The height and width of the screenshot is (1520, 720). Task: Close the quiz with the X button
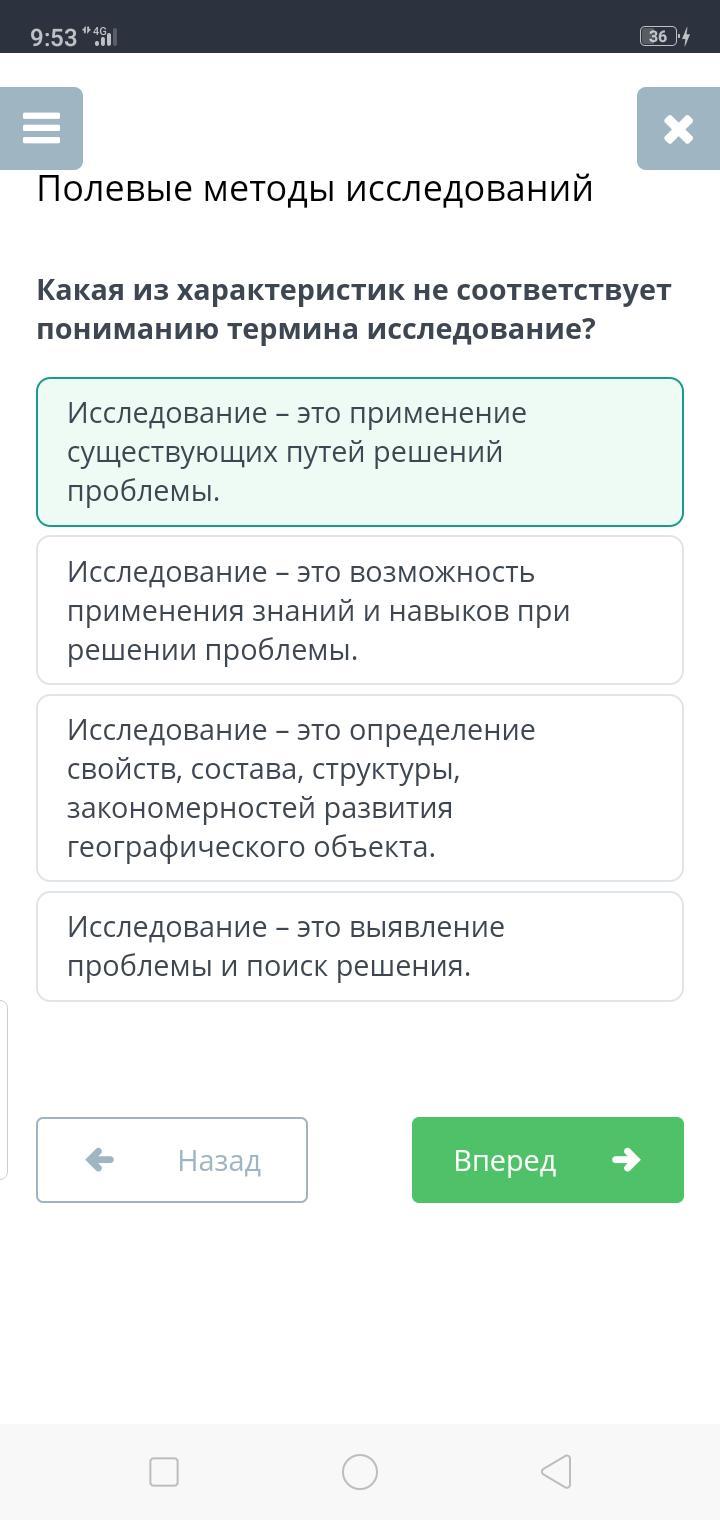click(x=678, y=128)
